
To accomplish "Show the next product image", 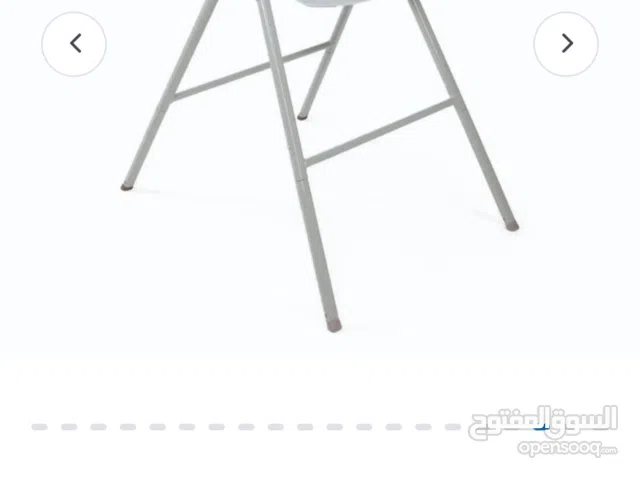I will click(x=566, y=44).
